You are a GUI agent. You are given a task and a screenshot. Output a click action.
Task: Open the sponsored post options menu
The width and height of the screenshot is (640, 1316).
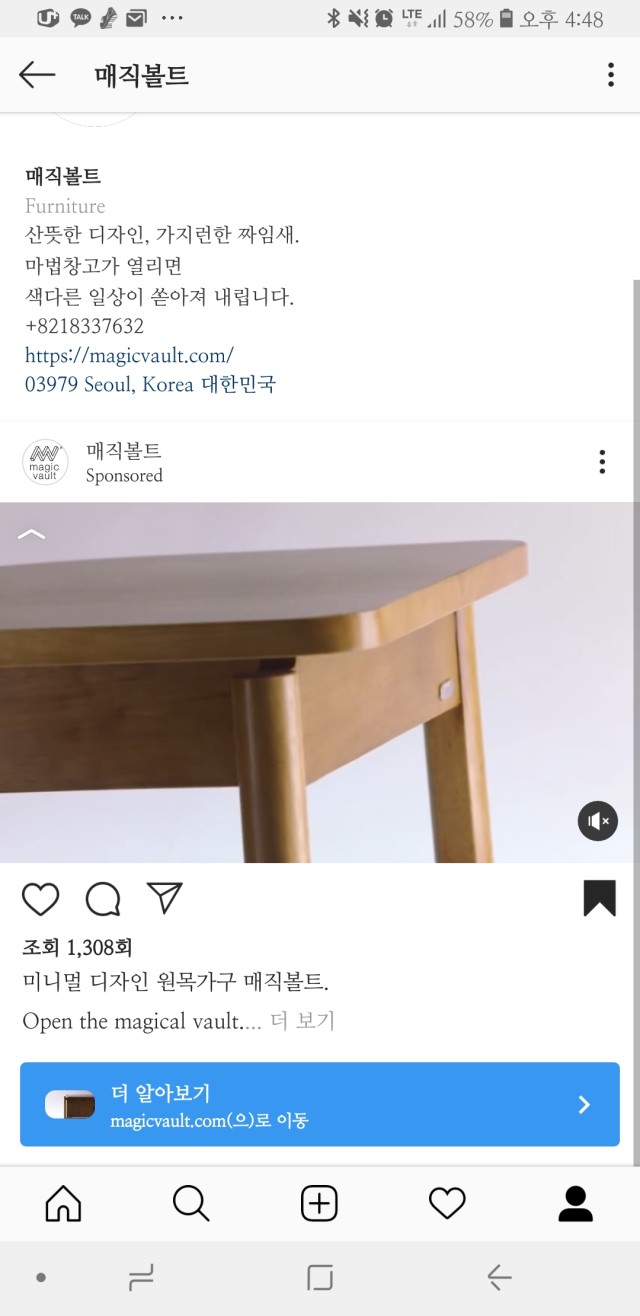coord(602,461)
